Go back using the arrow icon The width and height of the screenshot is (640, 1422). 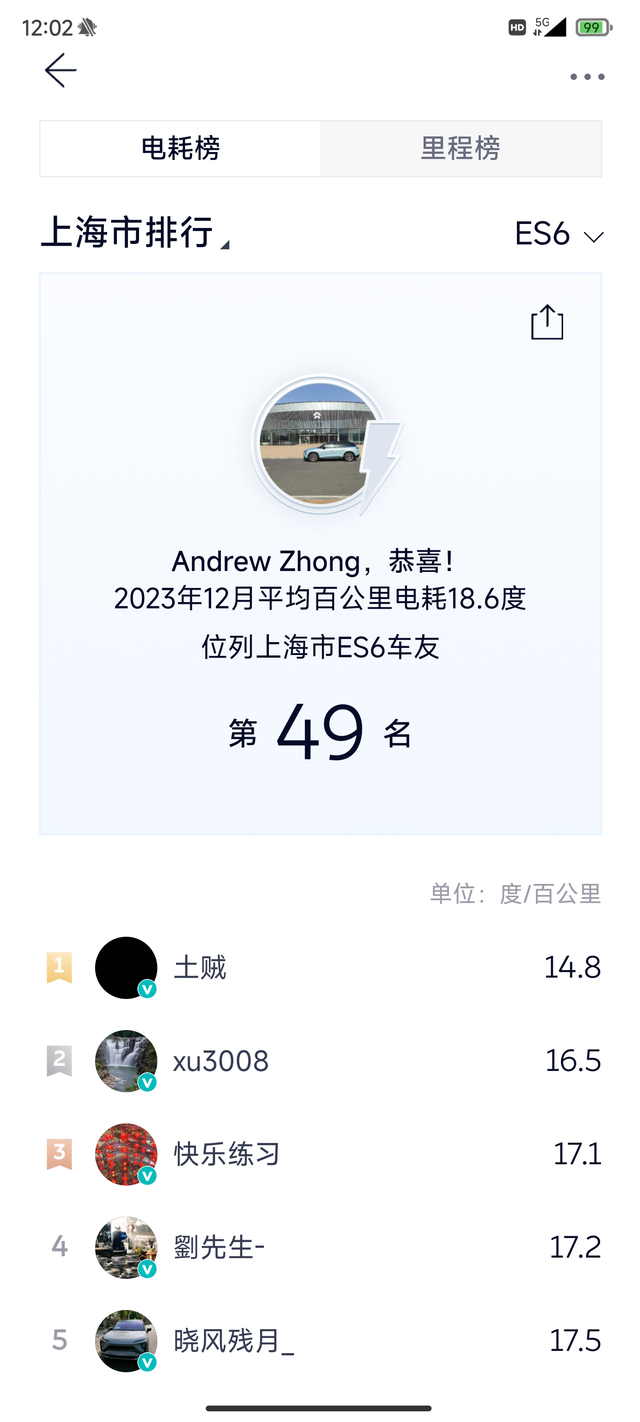pos(60,70)
